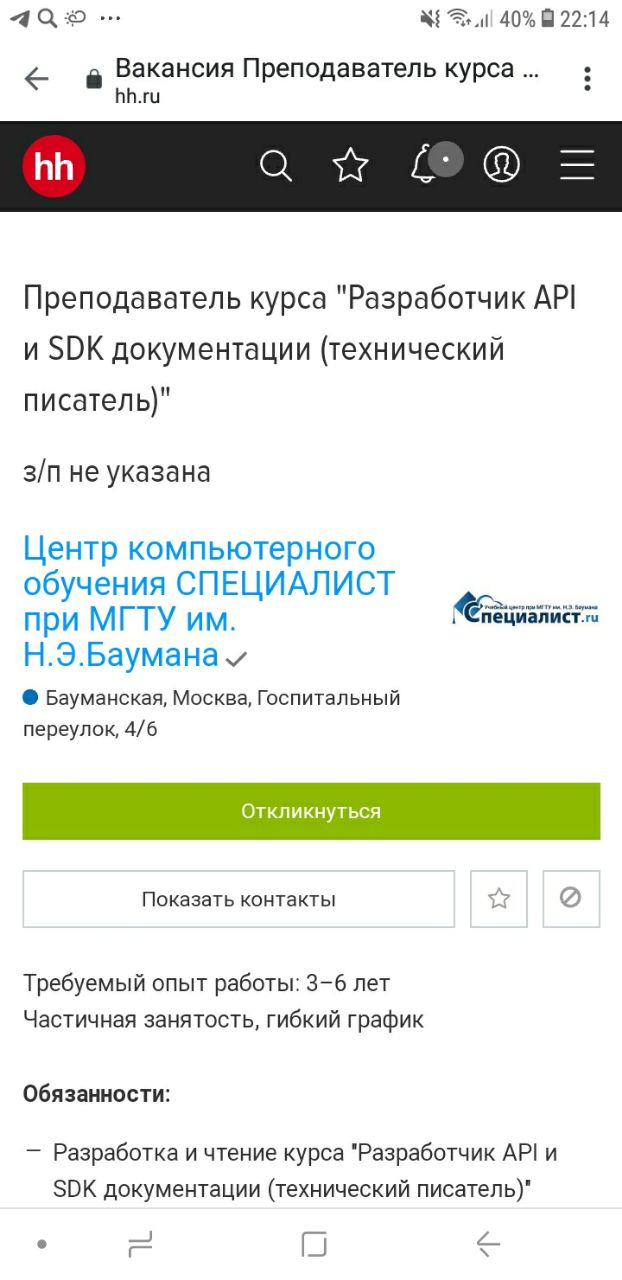
Task: Open the notifications bell
Action: point(427,165)
